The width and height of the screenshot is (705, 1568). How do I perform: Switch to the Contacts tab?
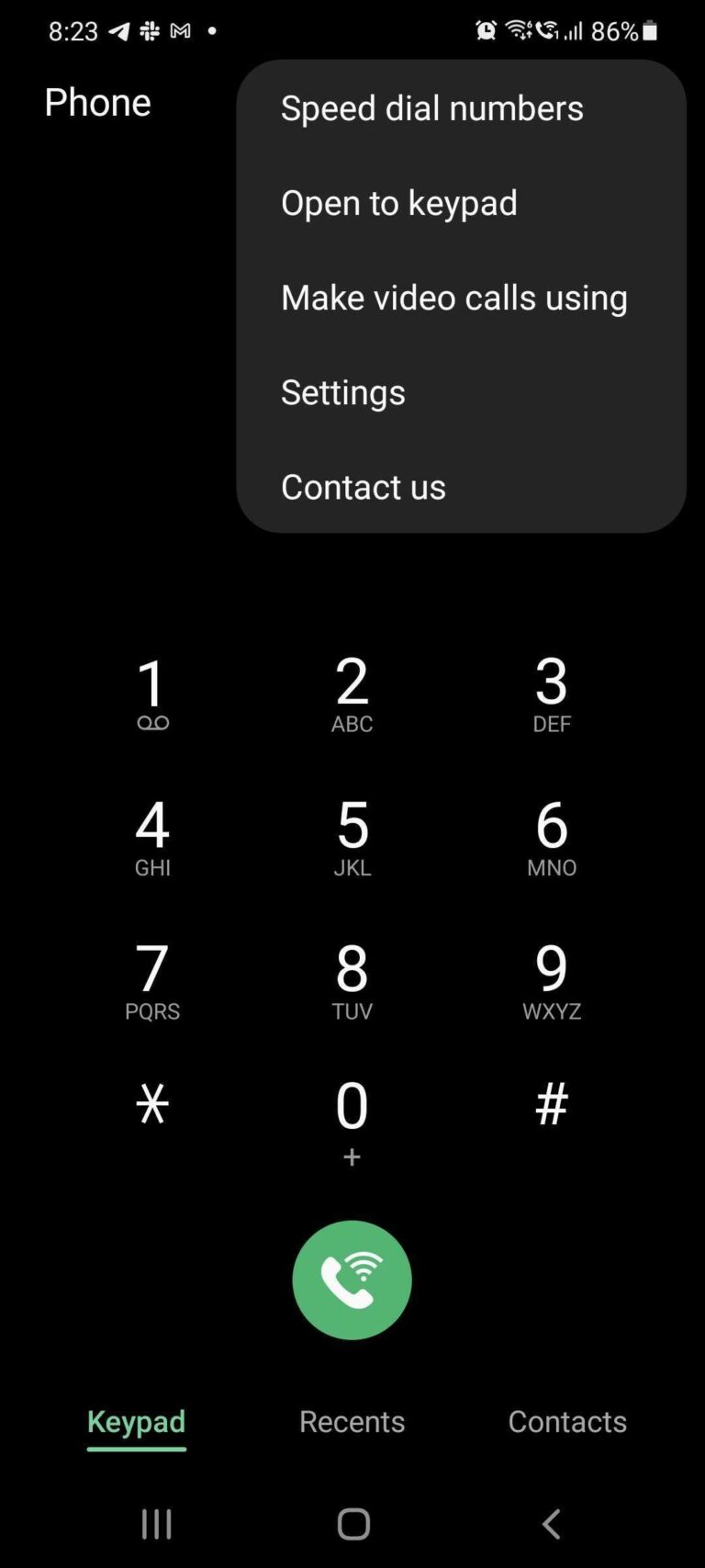tap(567, 1421)
